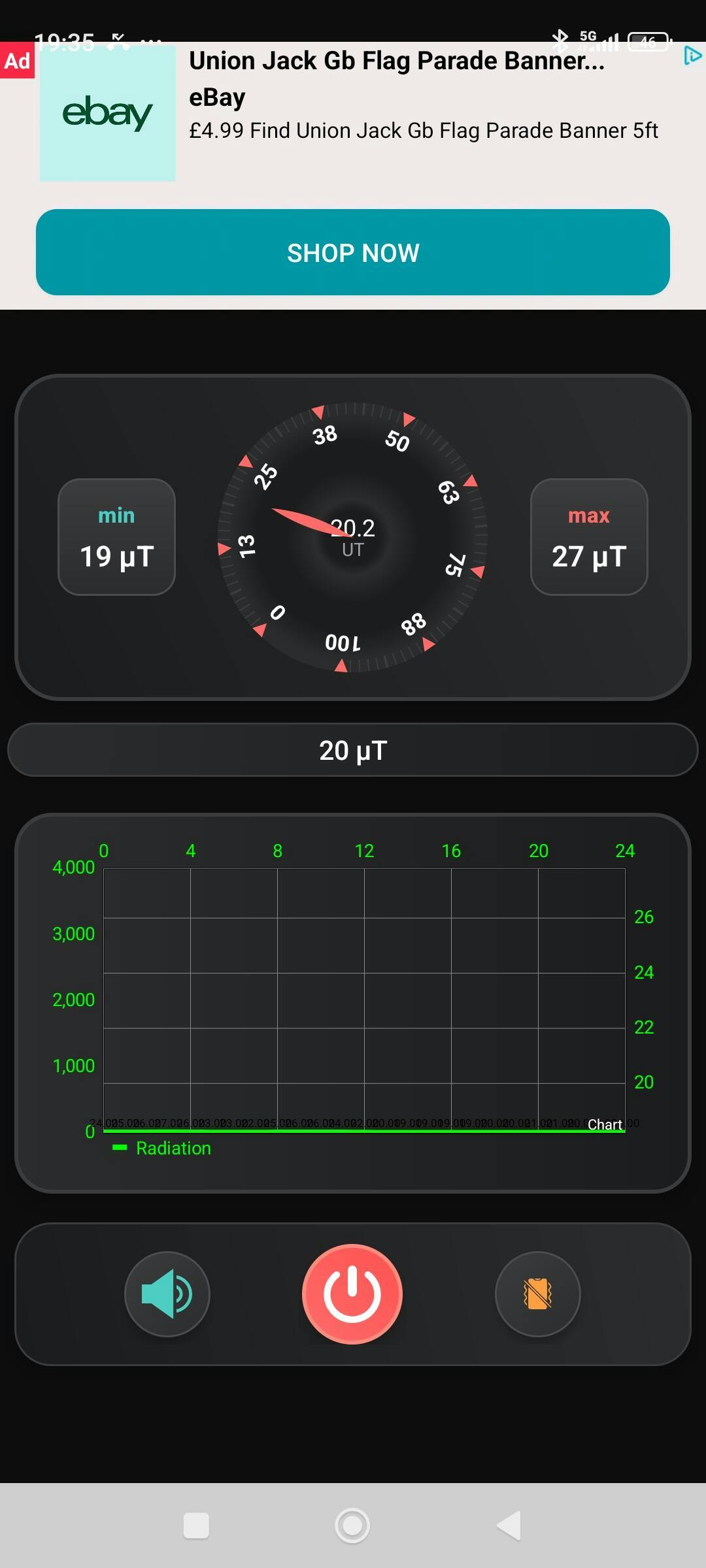The height and width of the screenshot is (1568, 706).
Task: Toggle the sound speaker button
Action: [x=167, y=1294]
